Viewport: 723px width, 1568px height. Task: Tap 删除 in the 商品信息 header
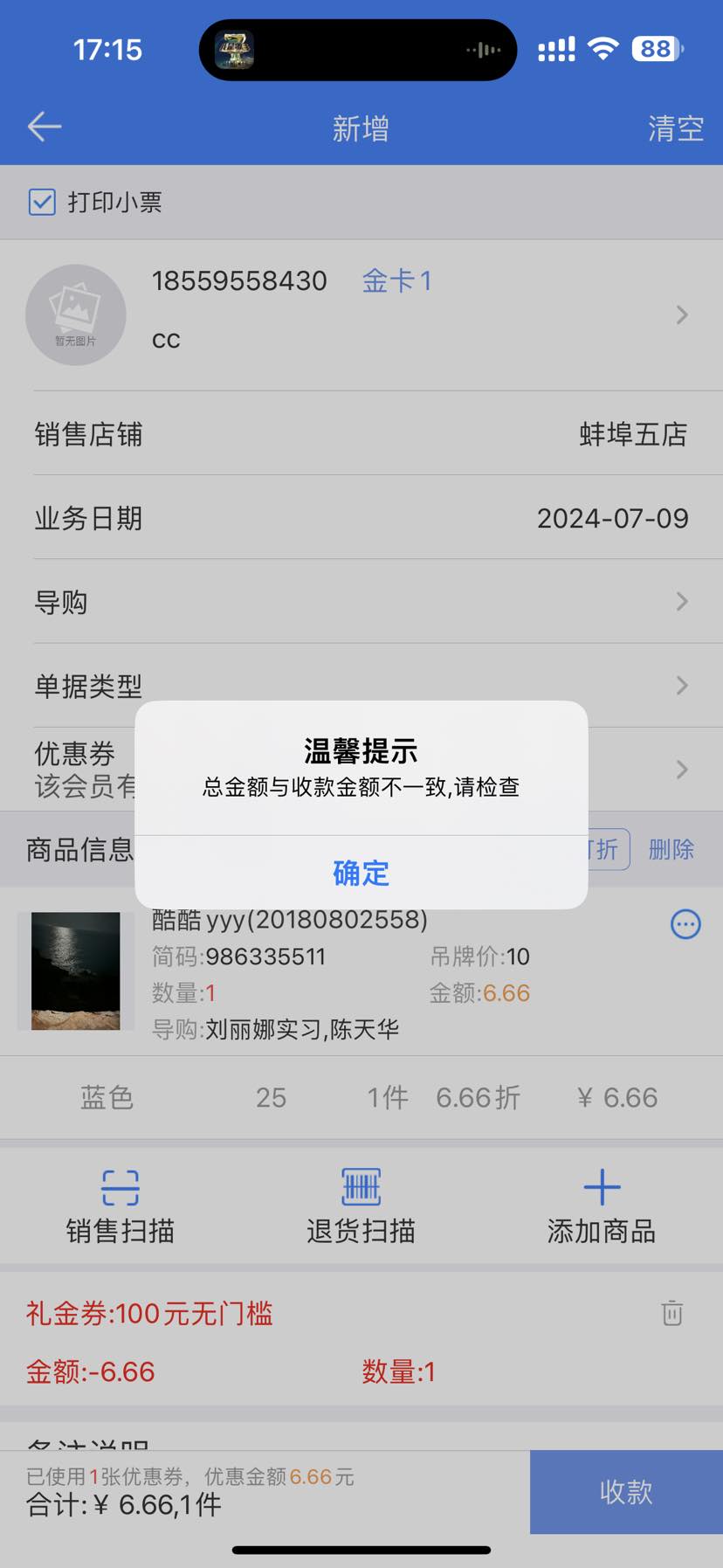671,849
